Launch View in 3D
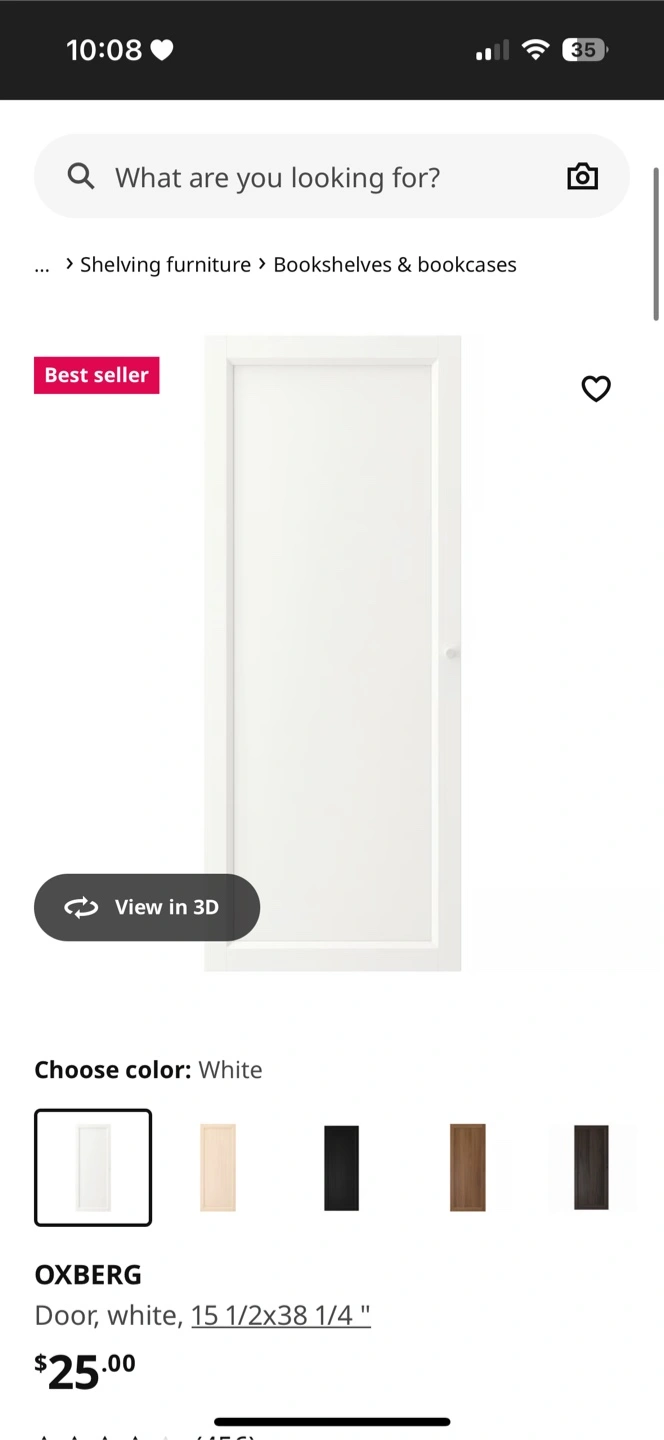This screenshot has height=1440, width=664. click(x=147, y=907)
